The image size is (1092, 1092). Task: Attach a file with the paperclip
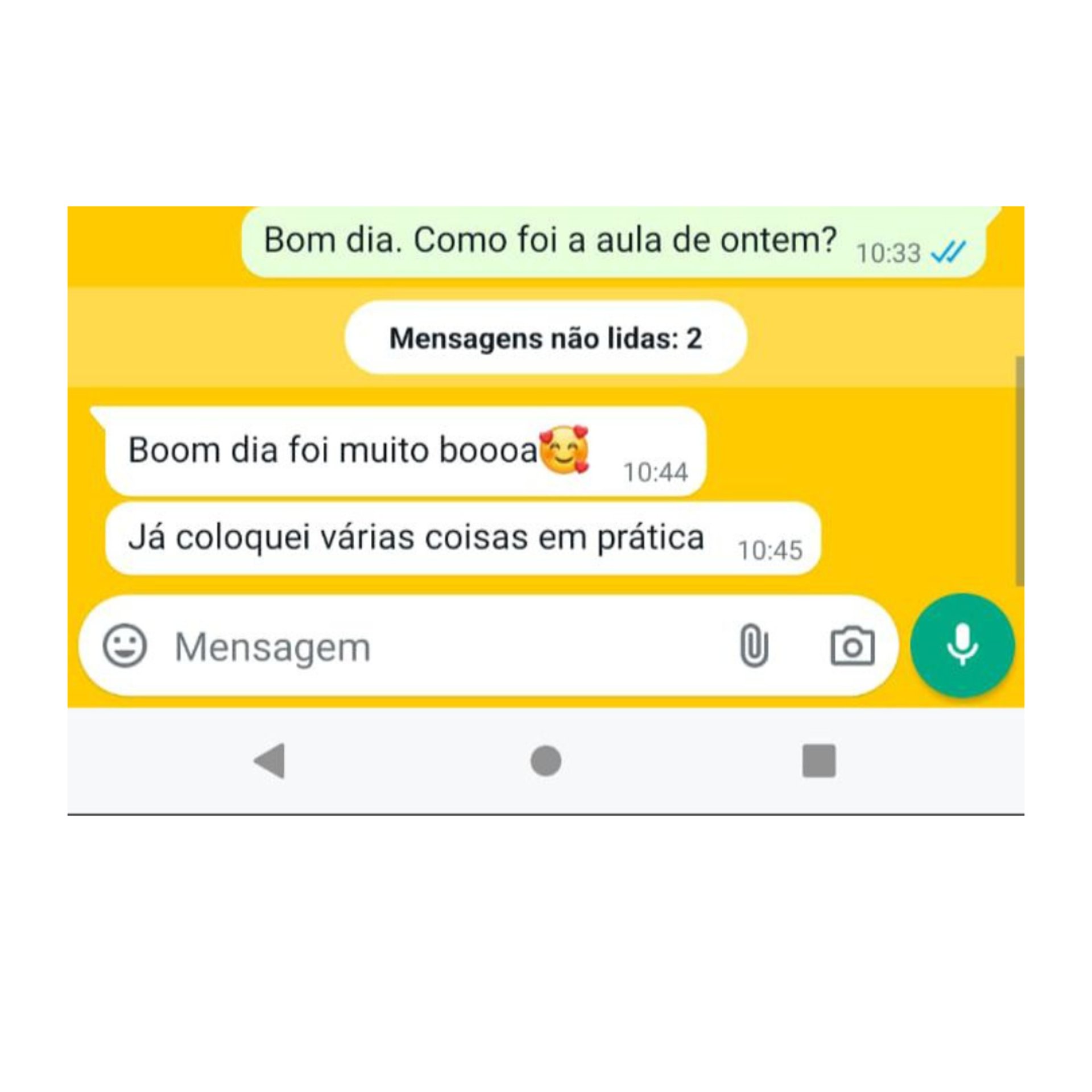(x=754, y=646)
